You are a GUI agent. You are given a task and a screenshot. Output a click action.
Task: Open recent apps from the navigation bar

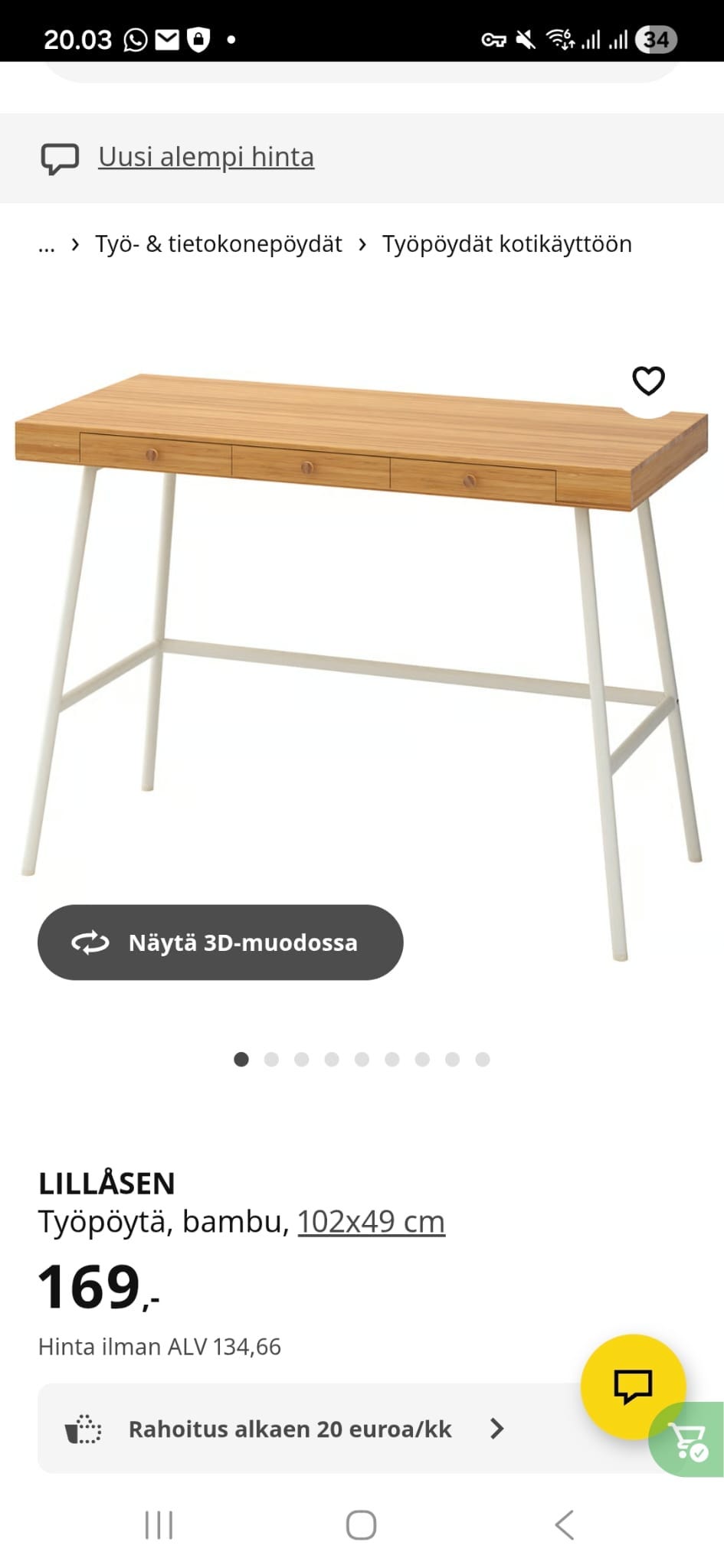click(x=159, y=1525)
